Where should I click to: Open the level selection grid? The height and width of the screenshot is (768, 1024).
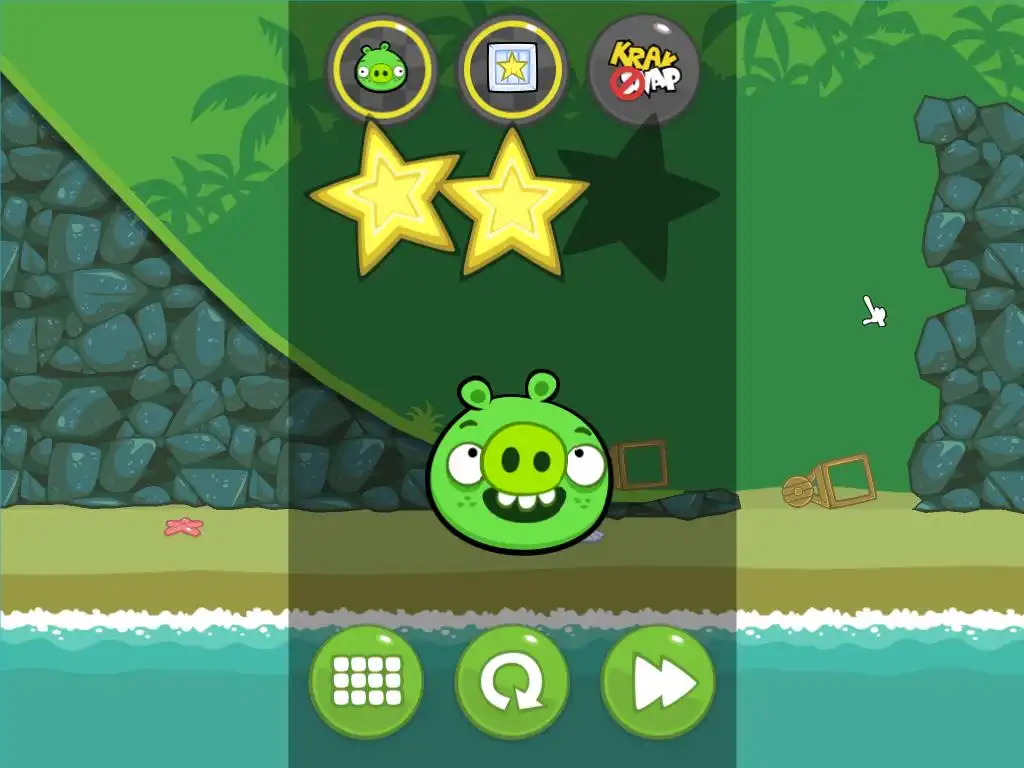[366, 682]
